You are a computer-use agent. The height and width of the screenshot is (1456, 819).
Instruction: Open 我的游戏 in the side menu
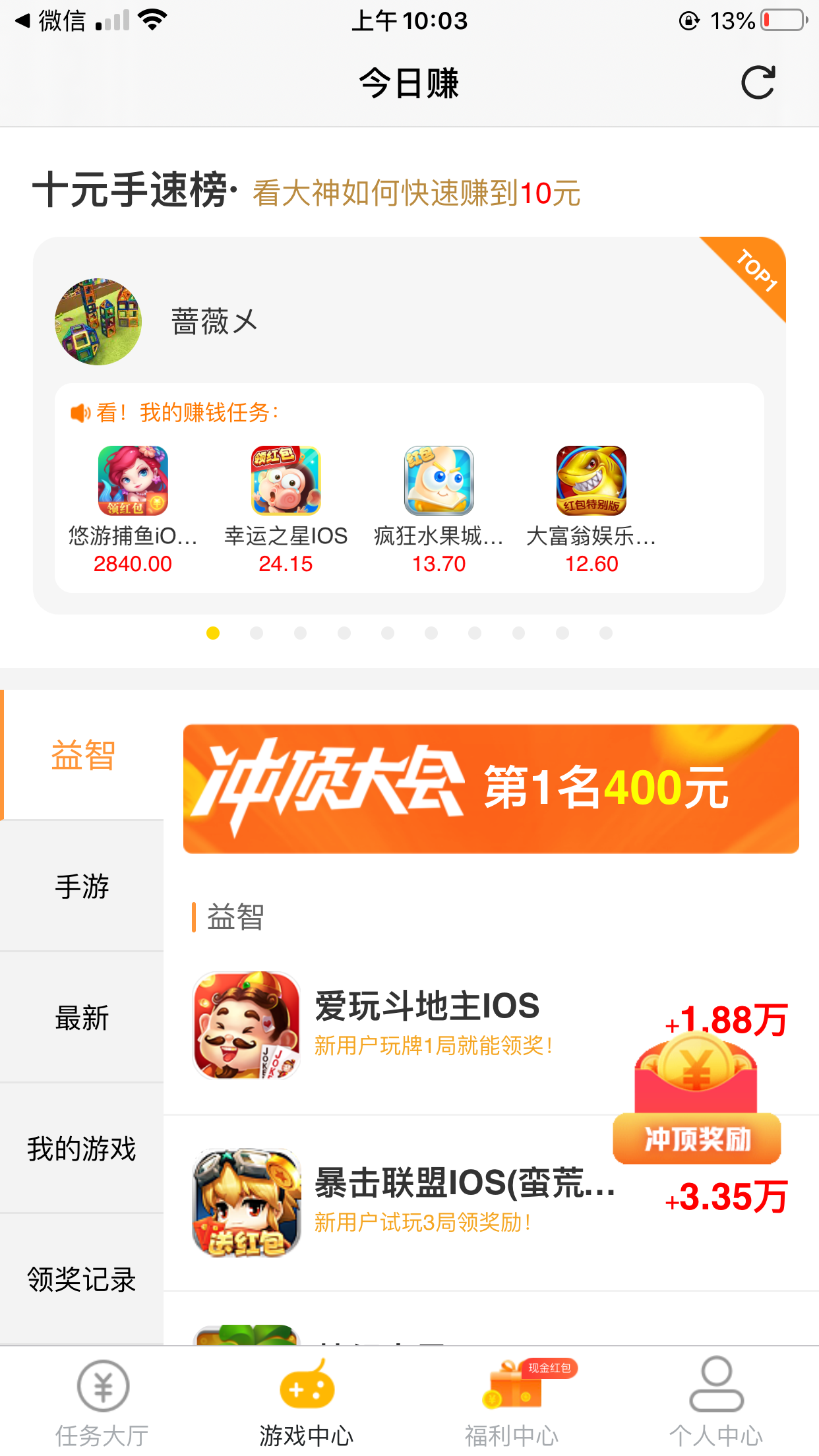click(x=82, y=1149)
